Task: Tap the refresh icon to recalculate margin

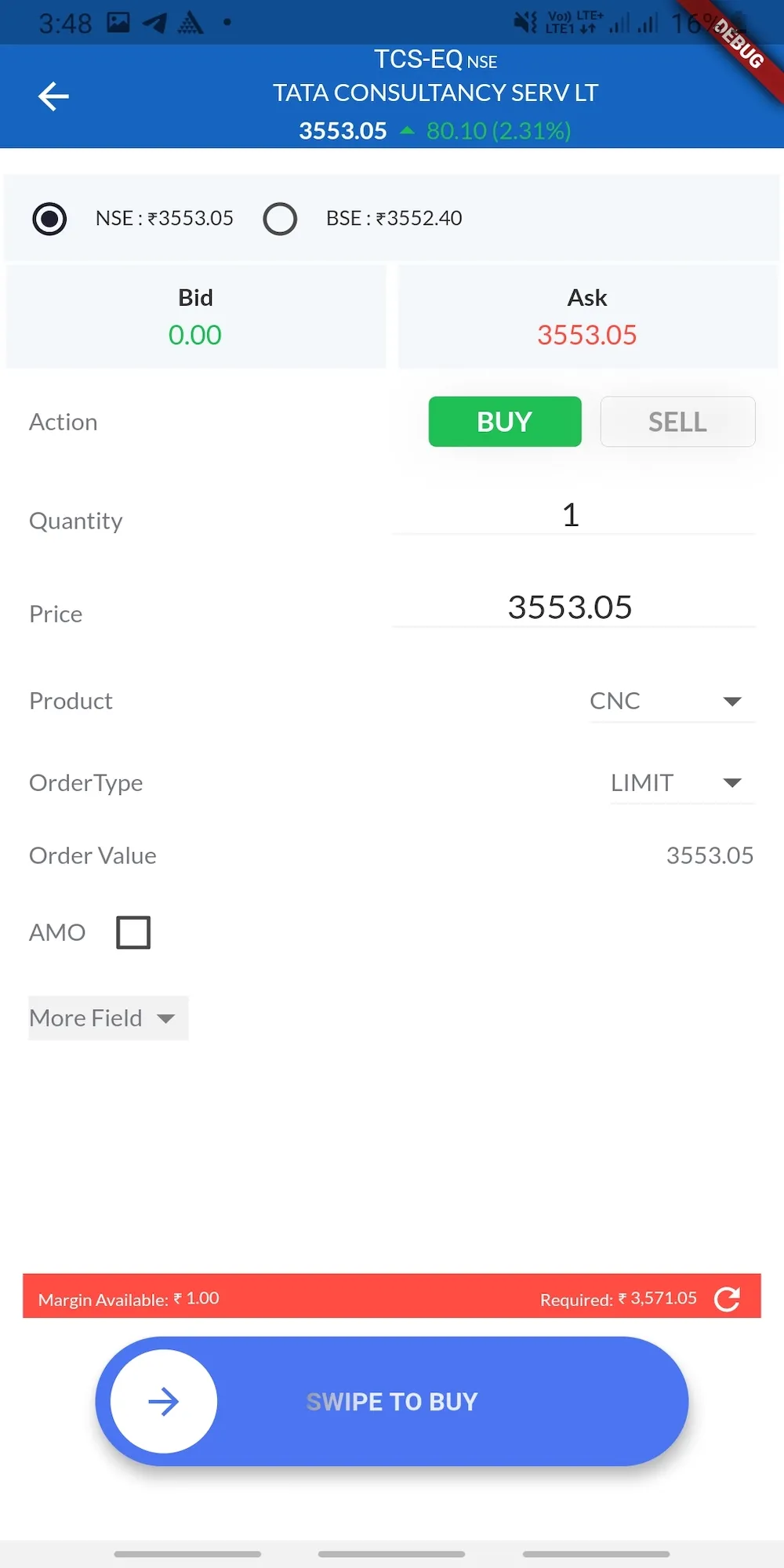Action: (727, 1298)
